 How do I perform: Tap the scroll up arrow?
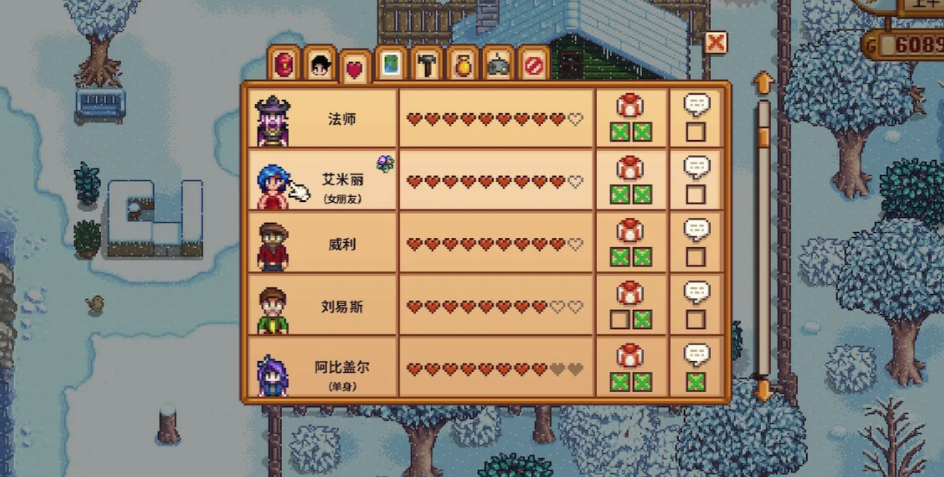point(763,82)
